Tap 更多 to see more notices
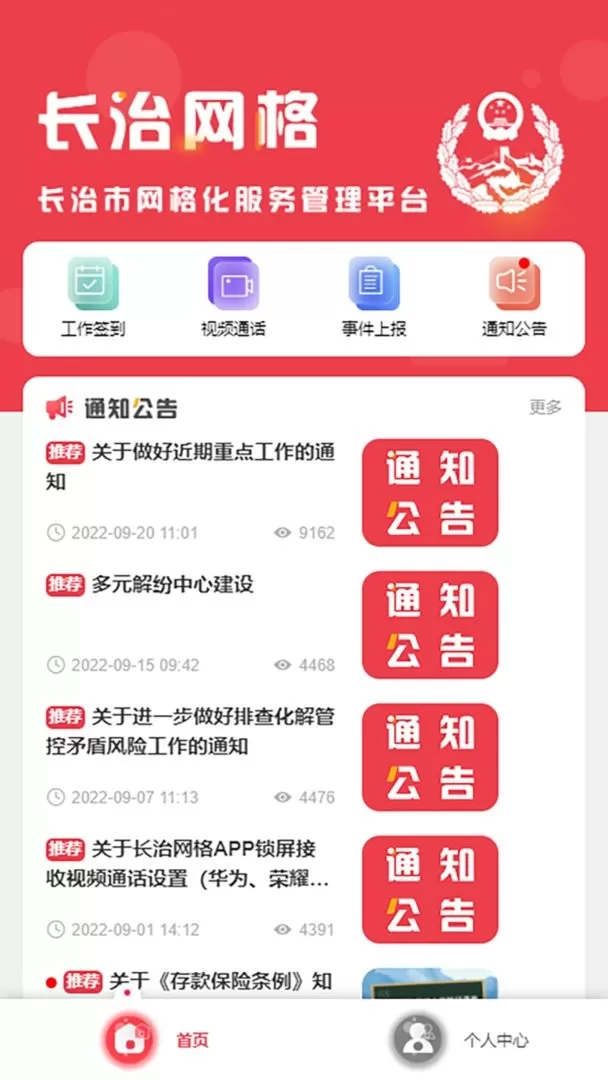This screenshot has width=608, height=1080. tap(545, 407)
